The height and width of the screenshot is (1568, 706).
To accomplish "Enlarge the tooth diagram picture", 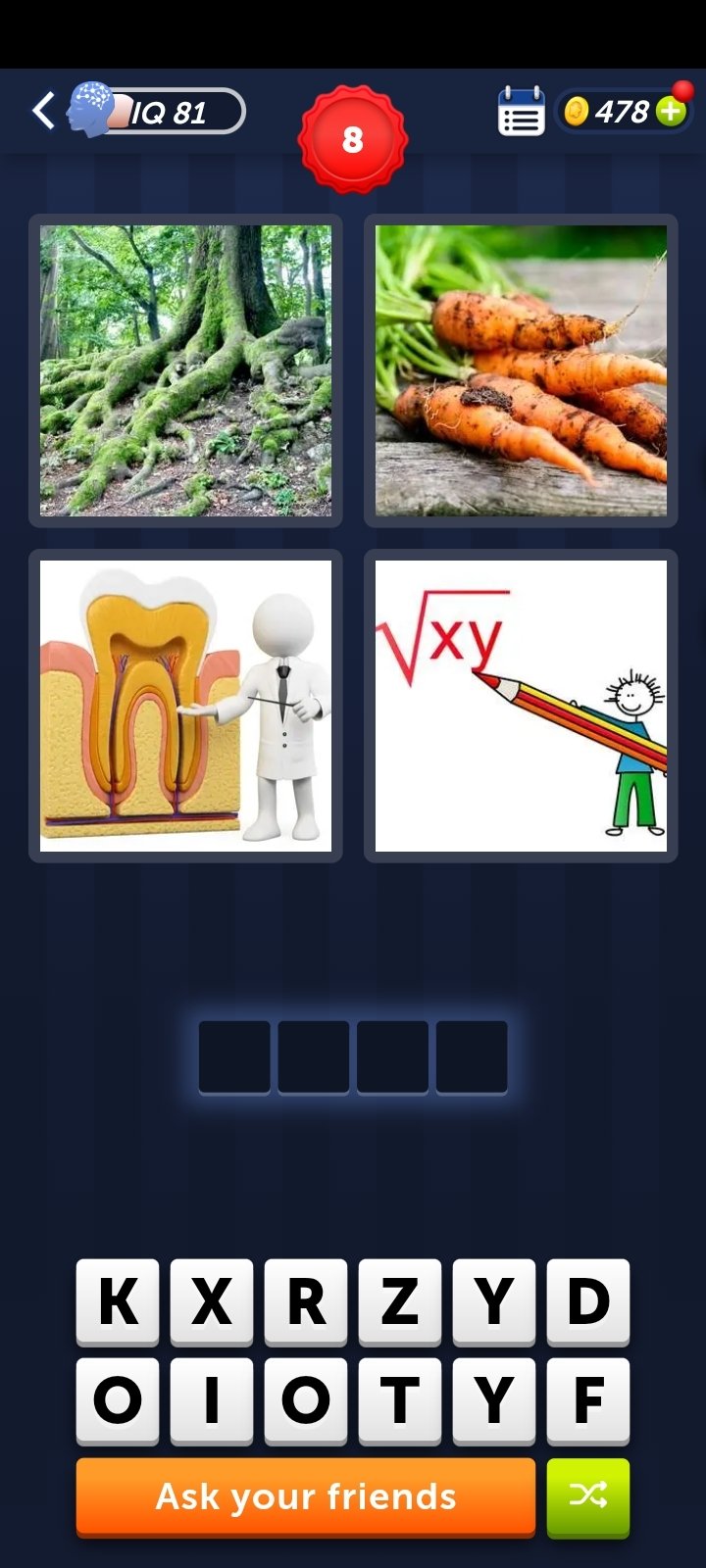I will coord(185,706).
